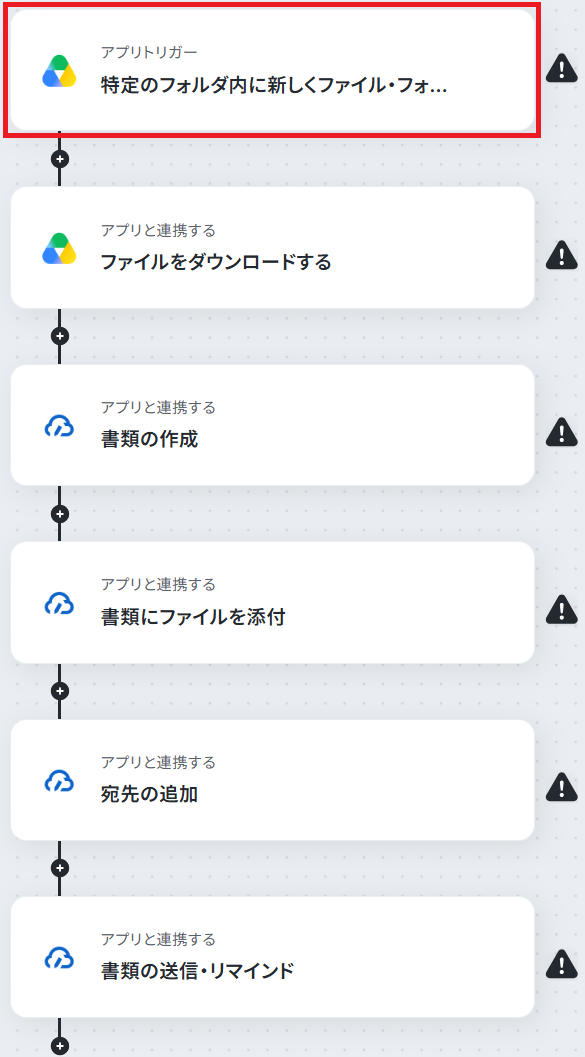Insert a step after 書類の作成

tap(60, 514)
